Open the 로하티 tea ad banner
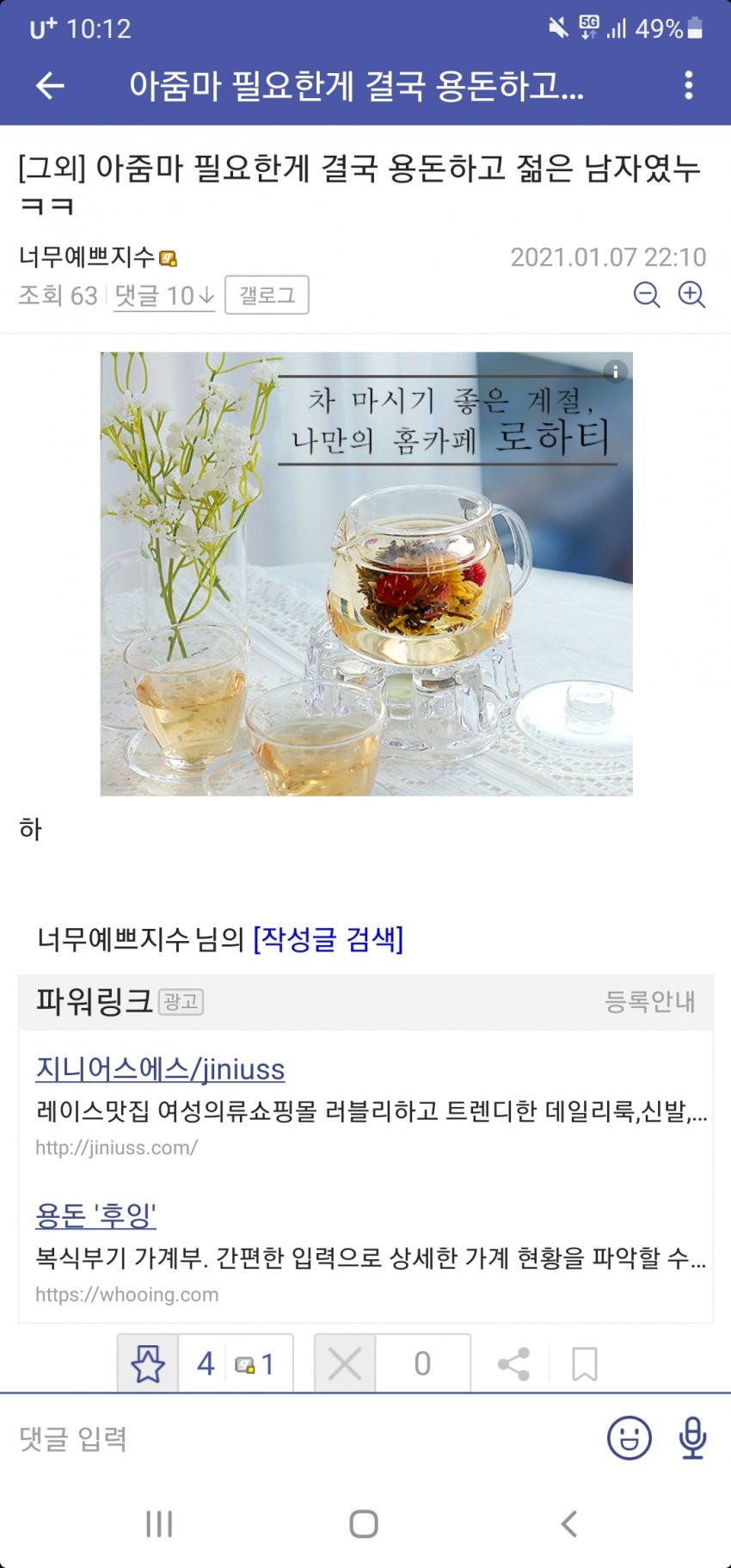This screenshot has width=731, height=1568. [x=365, y=574]
